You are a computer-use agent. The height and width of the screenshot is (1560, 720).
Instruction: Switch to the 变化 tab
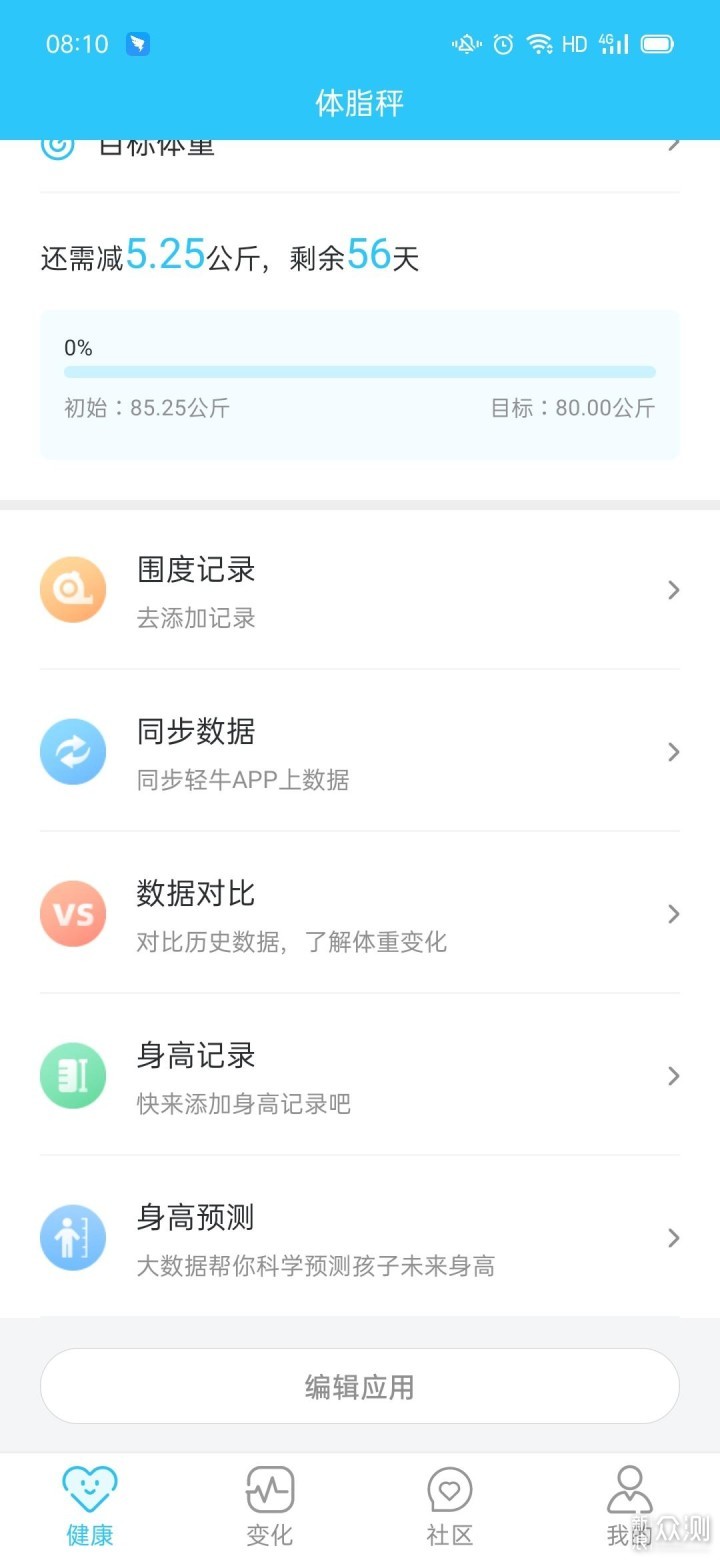tap(270, 1506)
